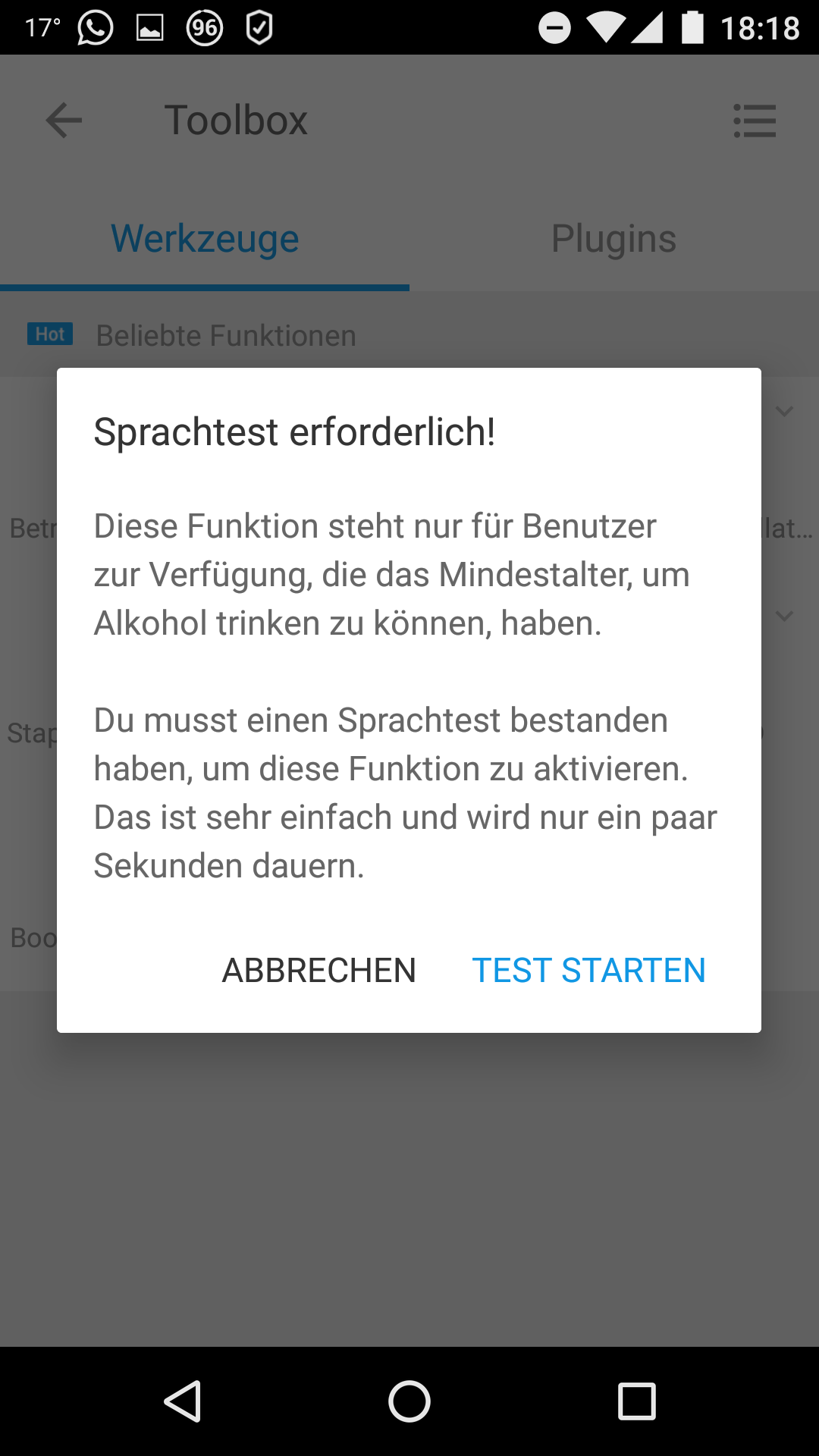Screen dimensions: 819x1456
Task: Dismiss the dialog with ABBRECHEN
Action: (x=318, y=970)
